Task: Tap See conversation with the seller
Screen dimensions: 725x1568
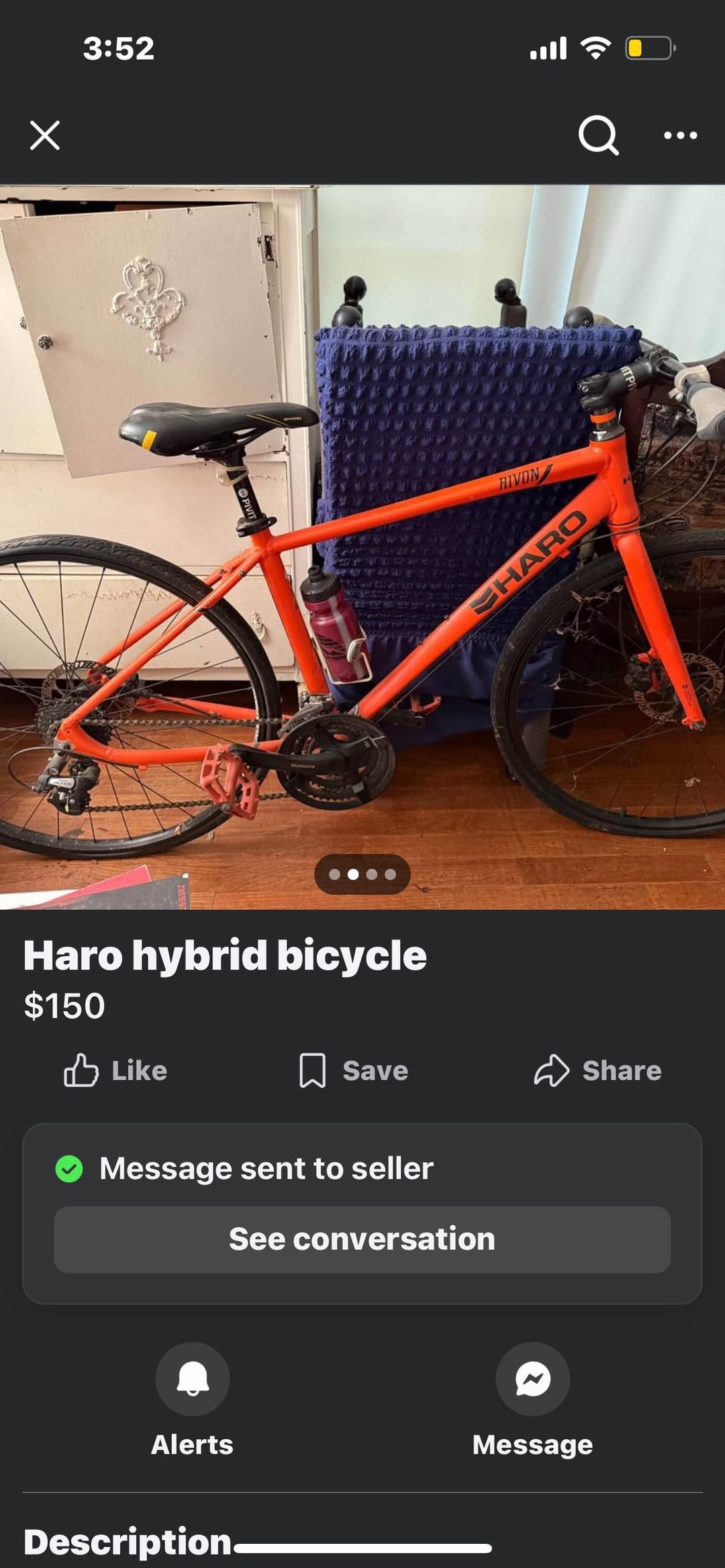Action: [x=362, y=1239]
